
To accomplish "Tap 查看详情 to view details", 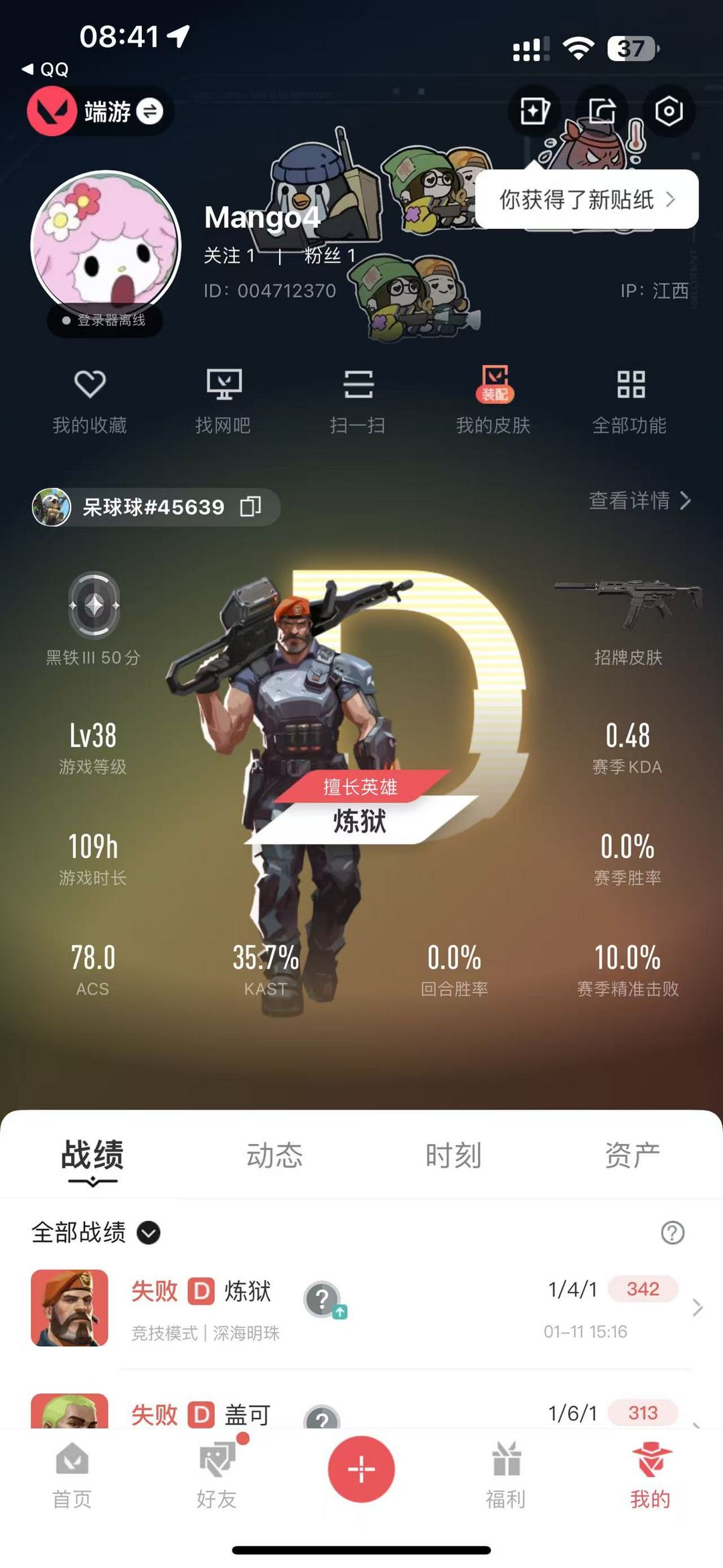I will point(639,500).
